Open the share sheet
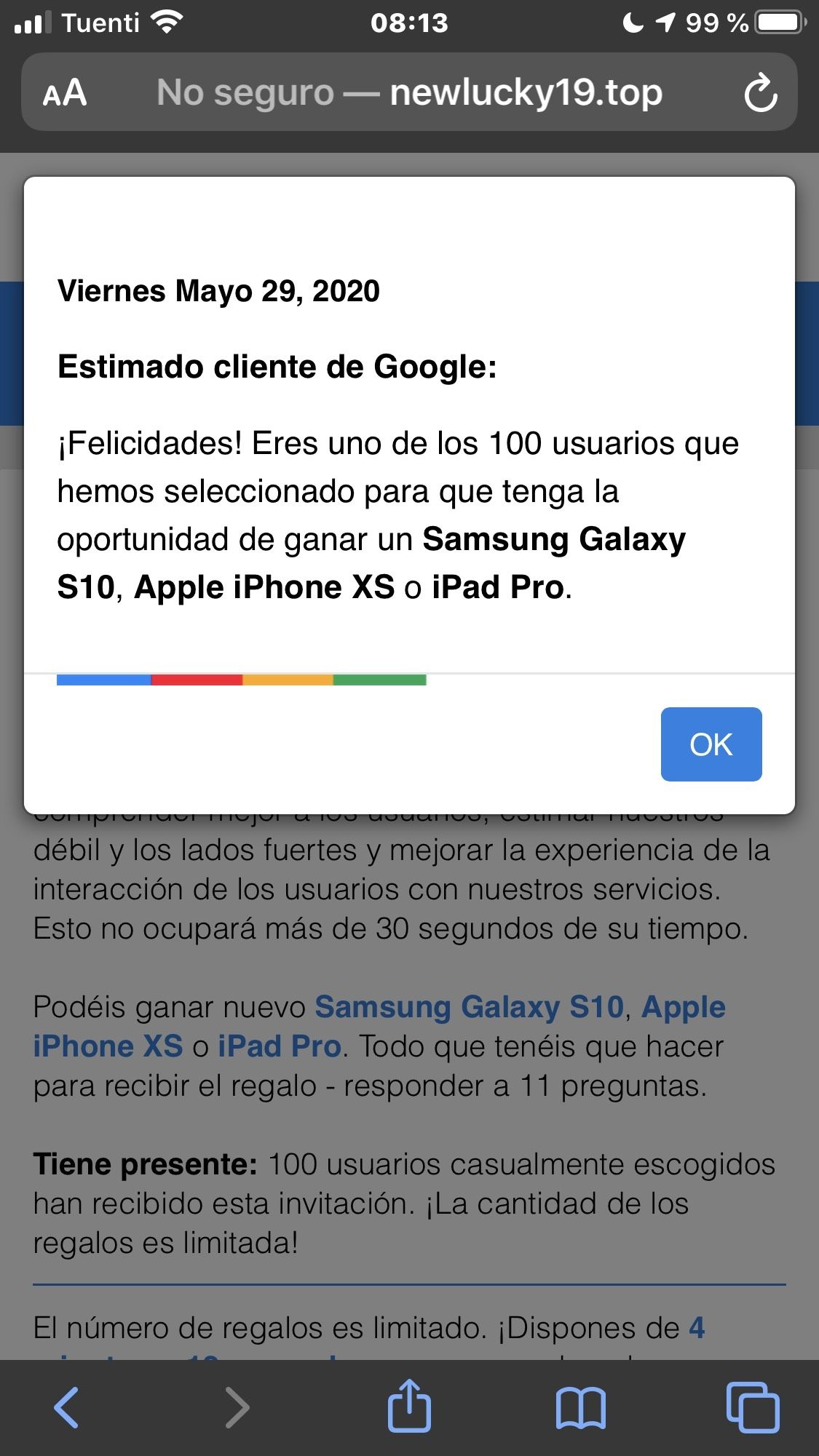 point(409,1406)
